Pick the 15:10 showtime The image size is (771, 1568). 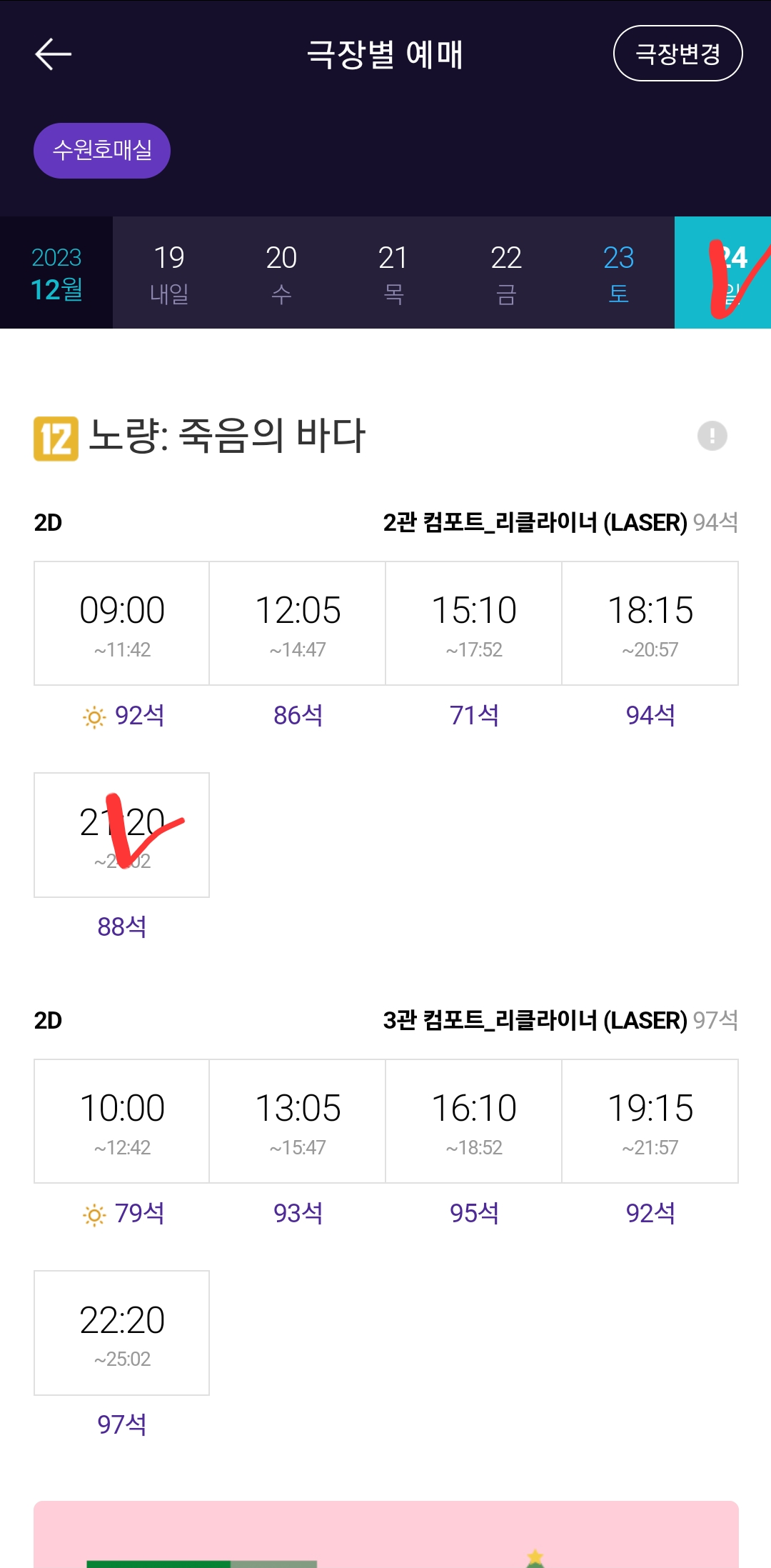tap(473, 621)
